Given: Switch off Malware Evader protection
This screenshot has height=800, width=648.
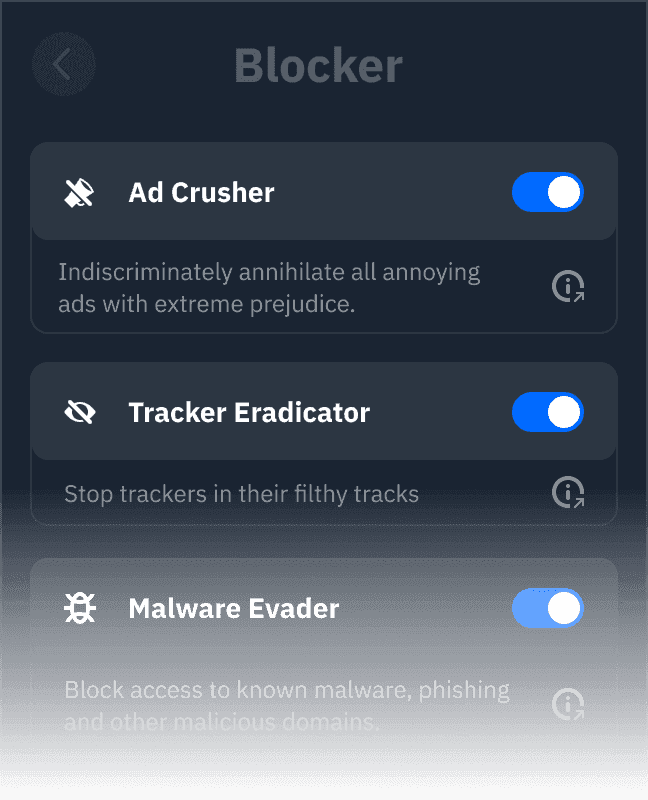Looking at the screenshot, I should (547, 608).
